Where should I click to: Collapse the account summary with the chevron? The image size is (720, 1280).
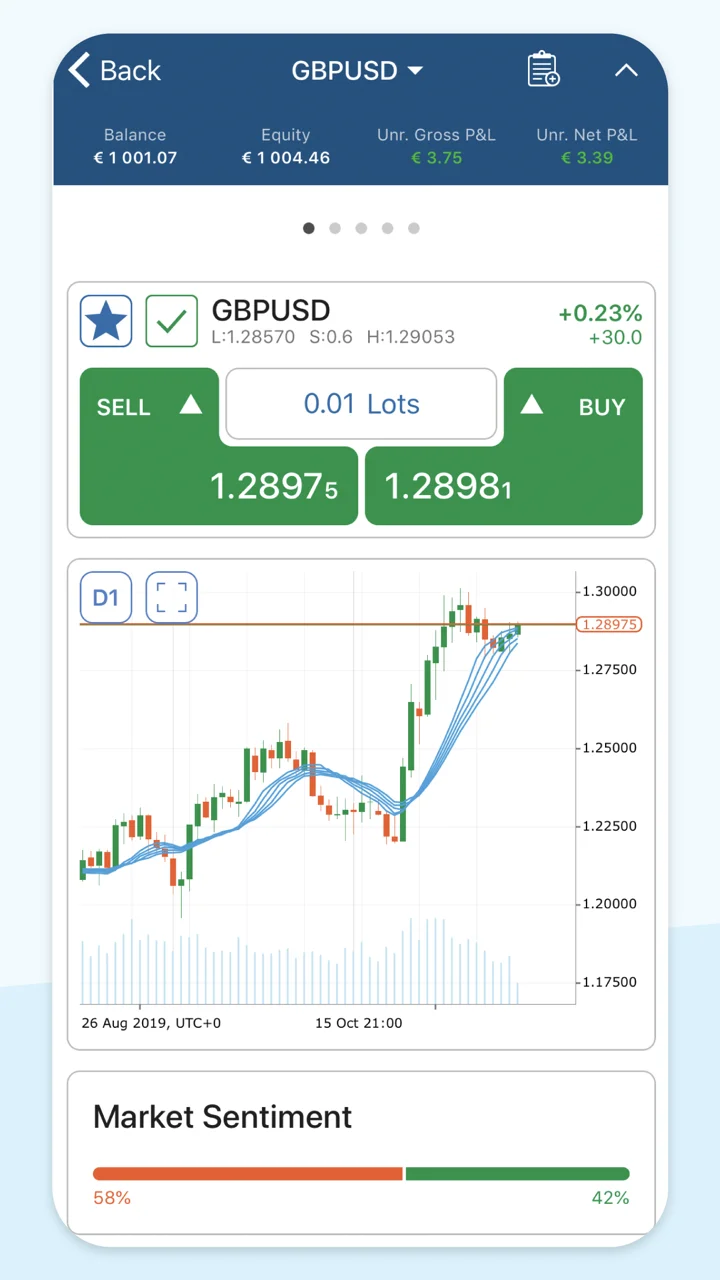pyautogui.click(x=626, y=70)
